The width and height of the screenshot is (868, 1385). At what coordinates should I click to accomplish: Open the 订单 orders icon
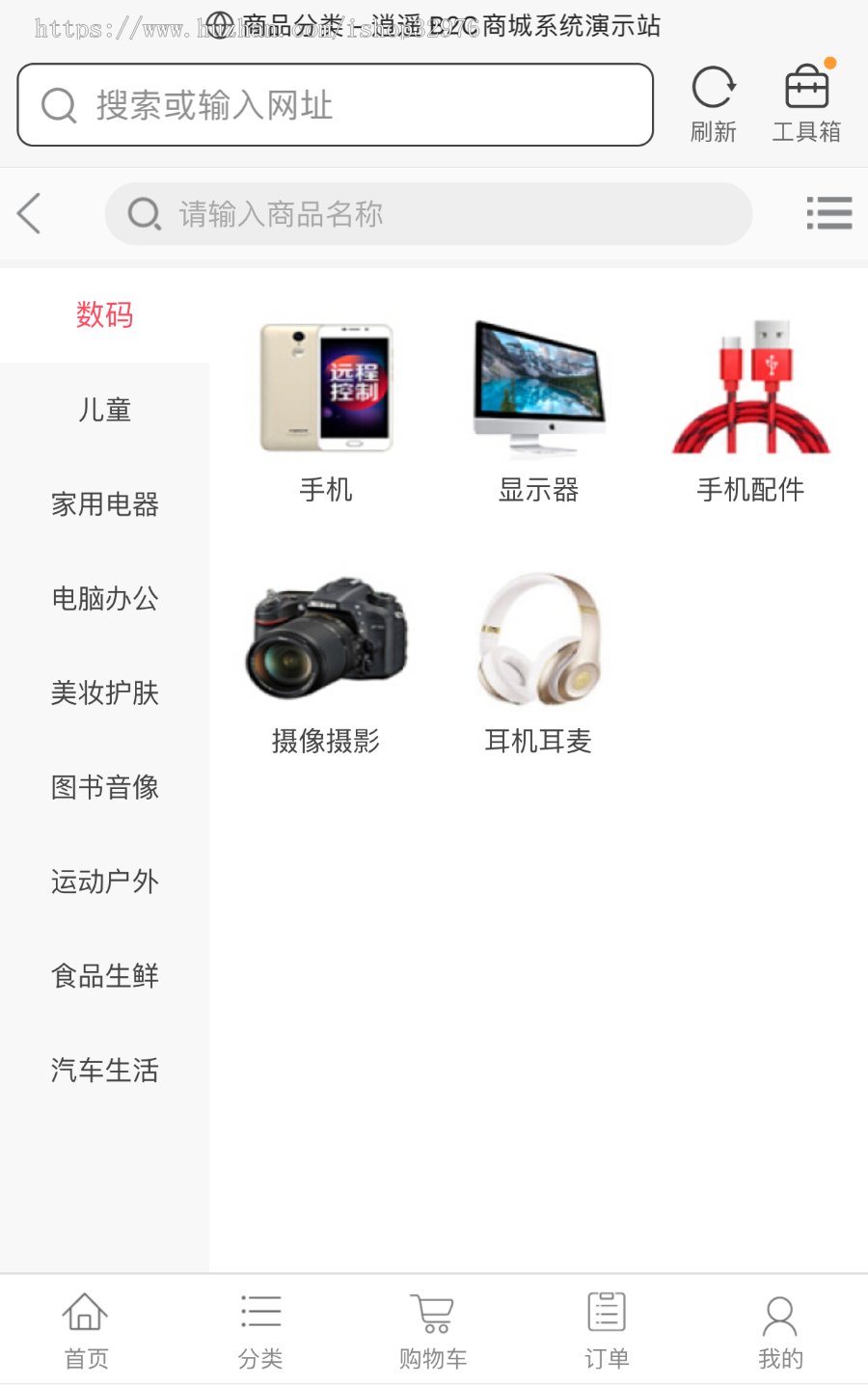click(x=606, y=1326)
